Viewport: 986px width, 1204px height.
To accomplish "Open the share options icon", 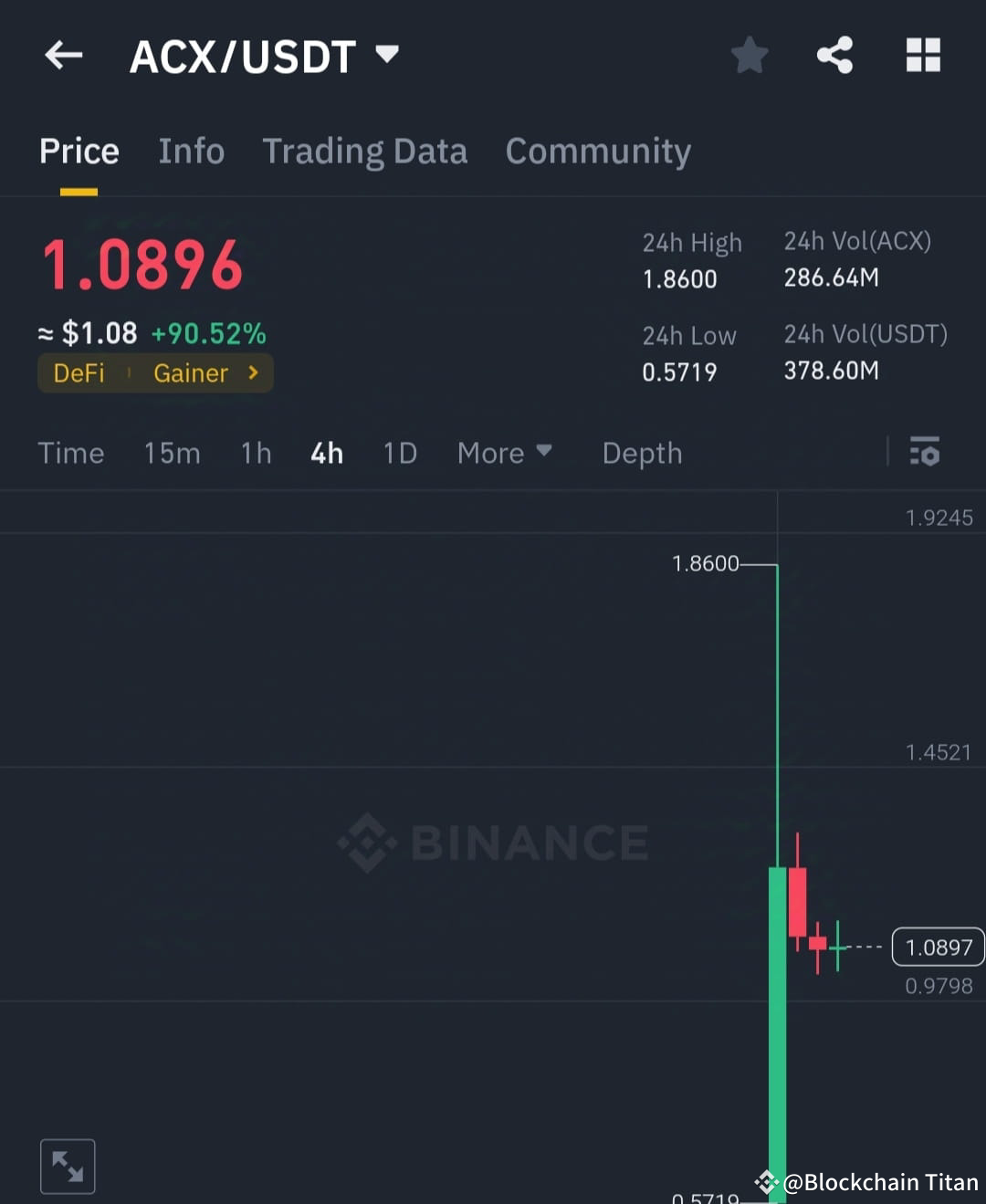I will (835, 55).
